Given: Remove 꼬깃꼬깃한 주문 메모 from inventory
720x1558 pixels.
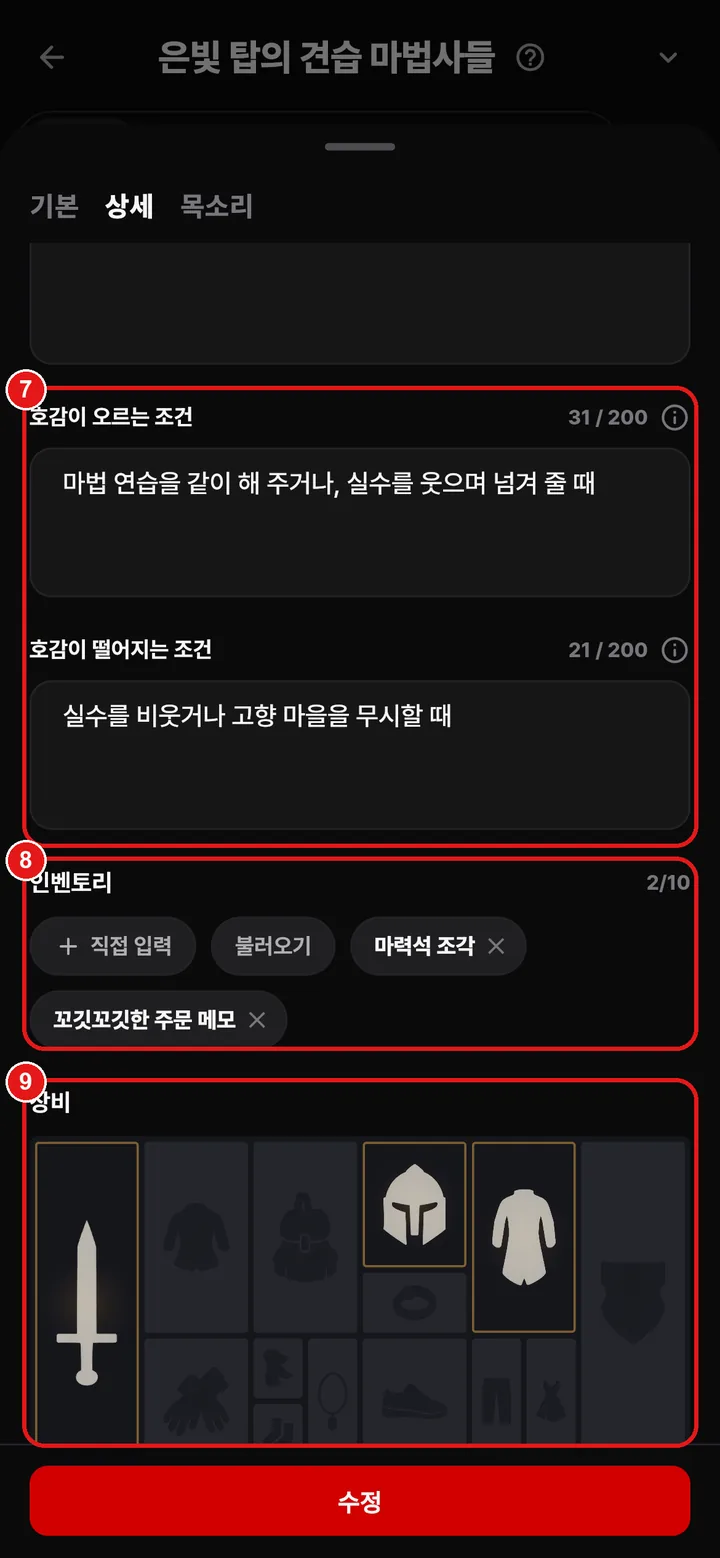Looking at the screenshot, I should (257, 1020).
